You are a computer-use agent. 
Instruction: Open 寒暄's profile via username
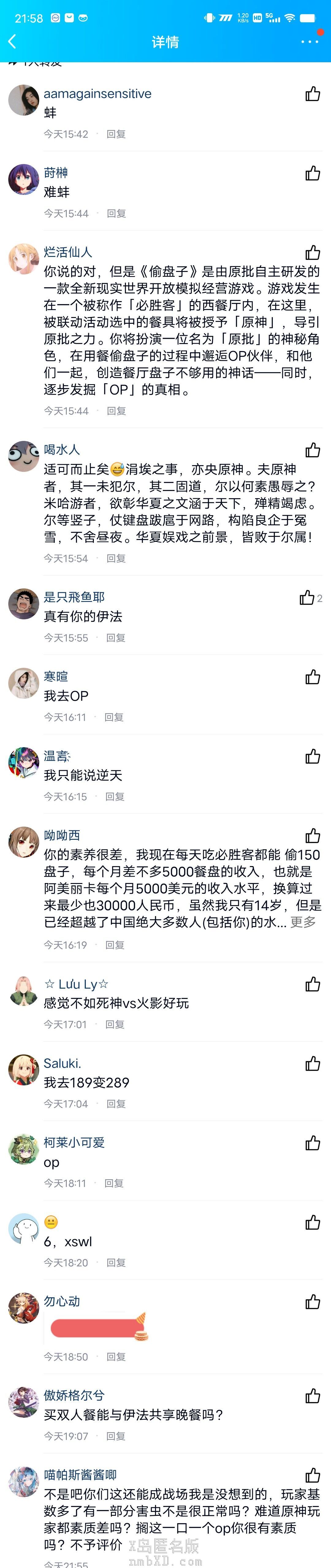pos(56,676)
